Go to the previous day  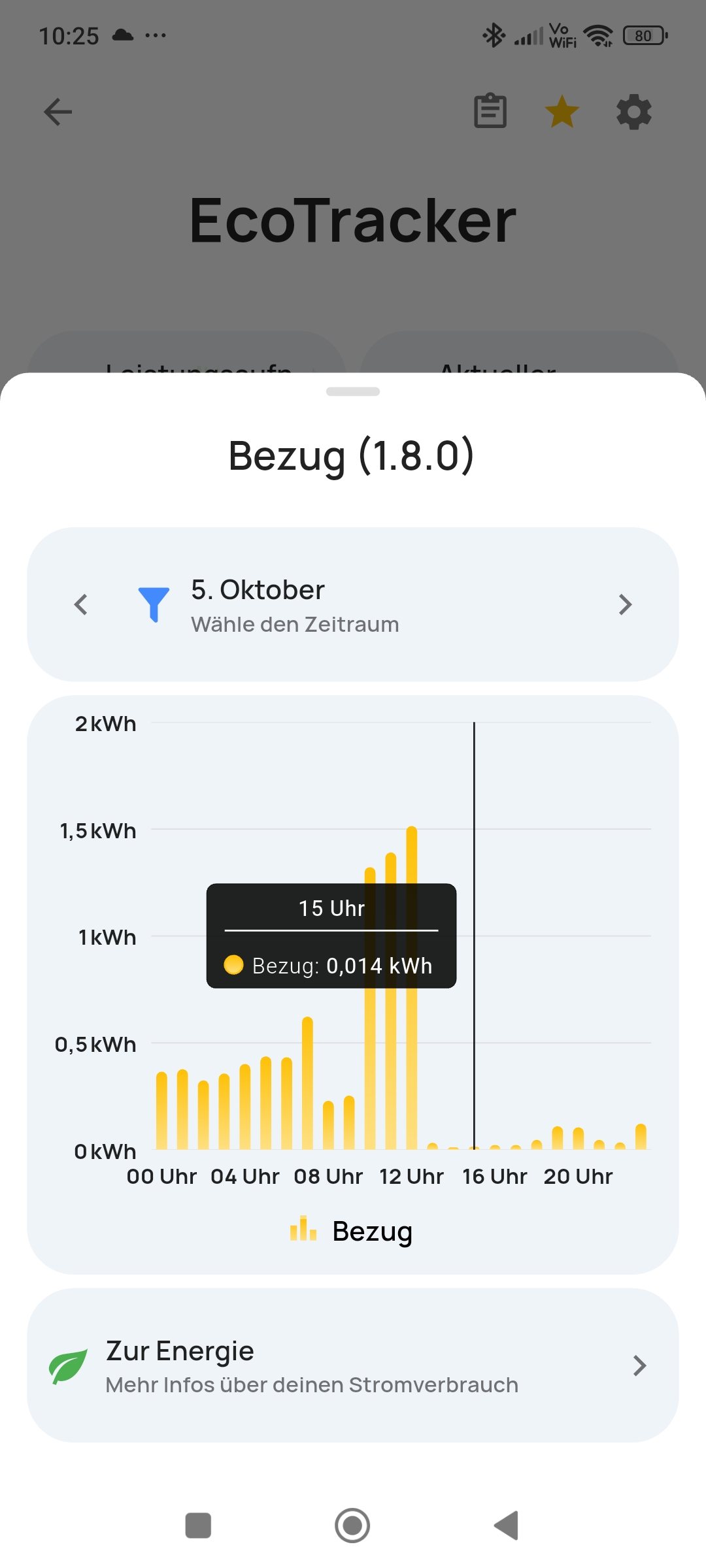tap(81, 604)
